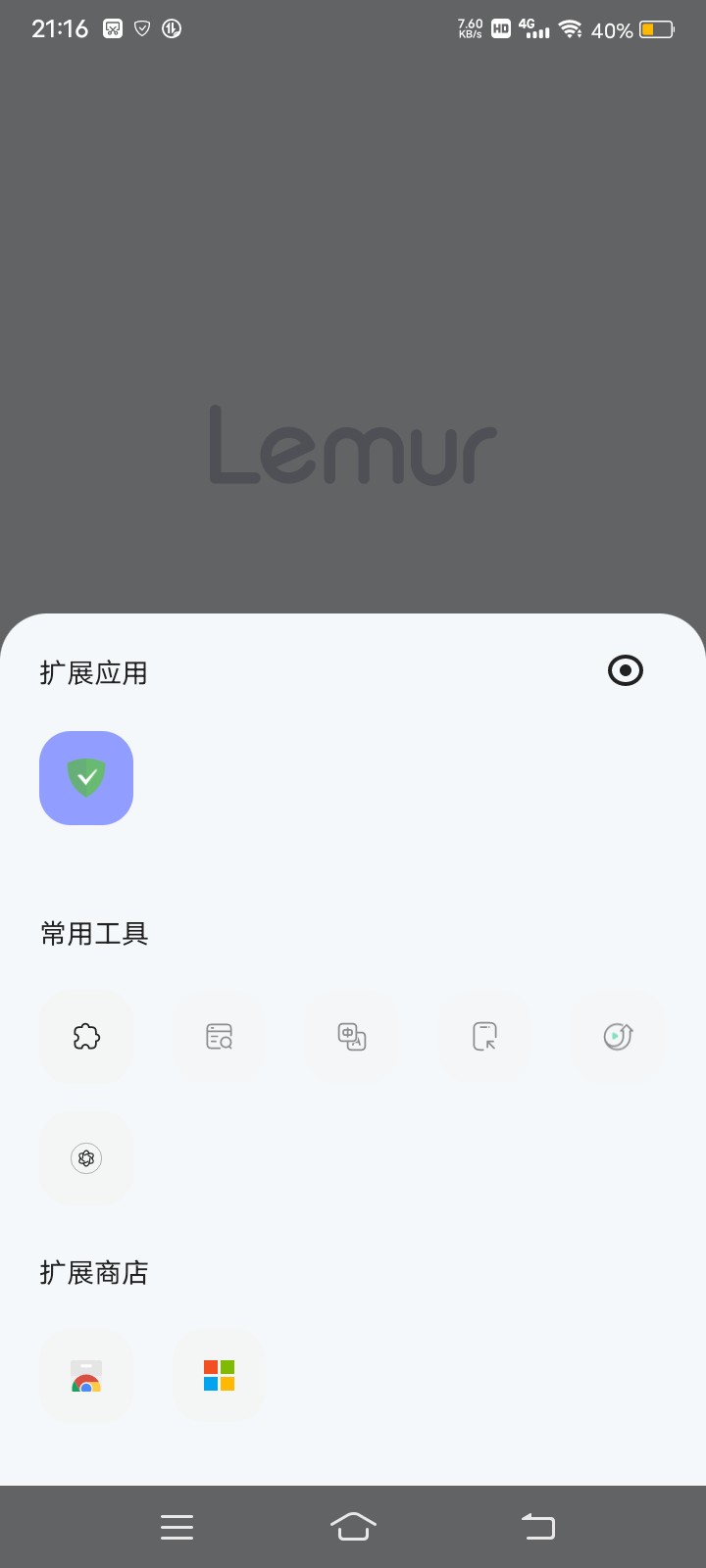706x1568 pixels.
Task: Go back with the system back button
Action: click(x=537, y=1527)
